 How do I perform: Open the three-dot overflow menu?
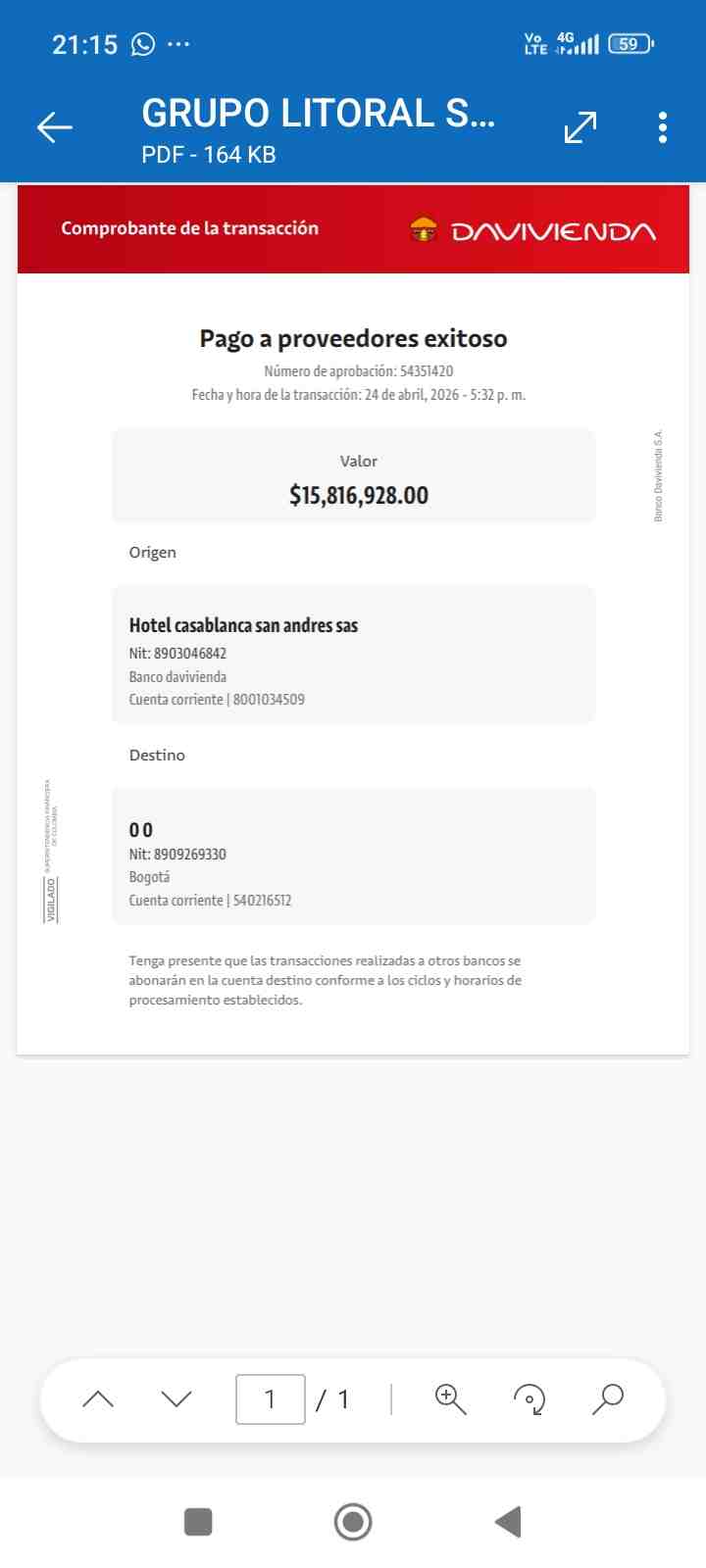pyautogui.click(x=663, y=127)
